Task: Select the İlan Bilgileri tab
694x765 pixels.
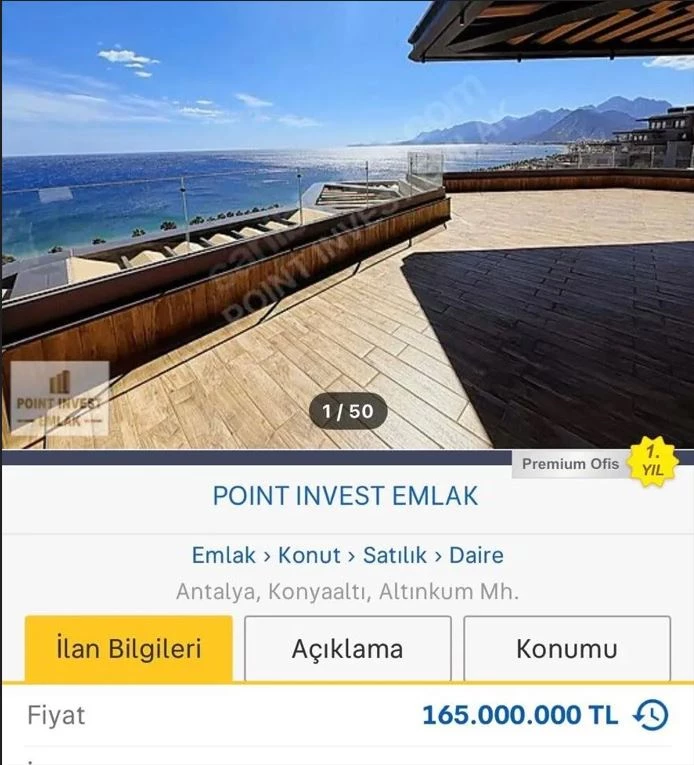Action: coord(128,648)
